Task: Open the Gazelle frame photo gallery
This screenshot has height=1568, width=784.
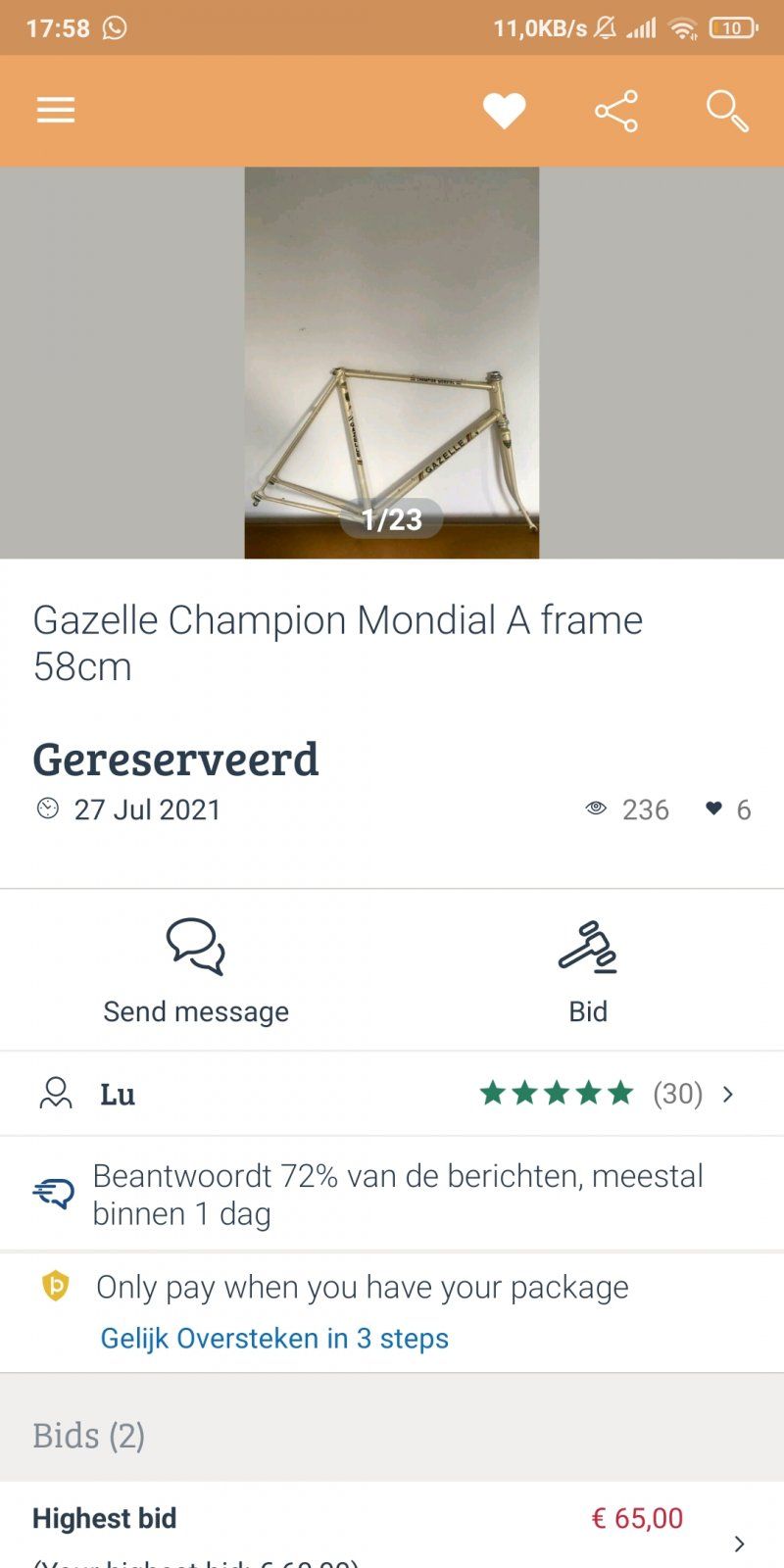Action: point(392,363)
